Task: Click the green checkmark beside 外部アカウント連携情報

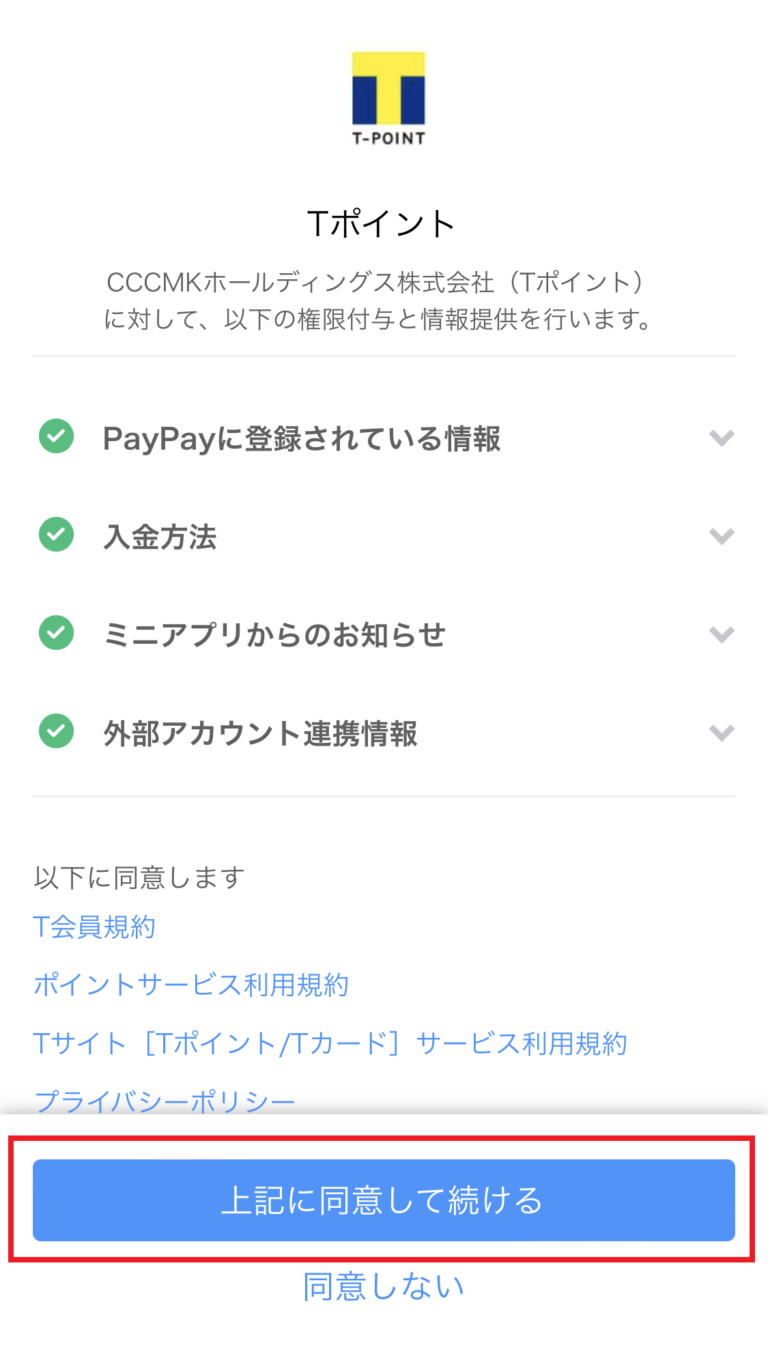Action: coord(56,733)
